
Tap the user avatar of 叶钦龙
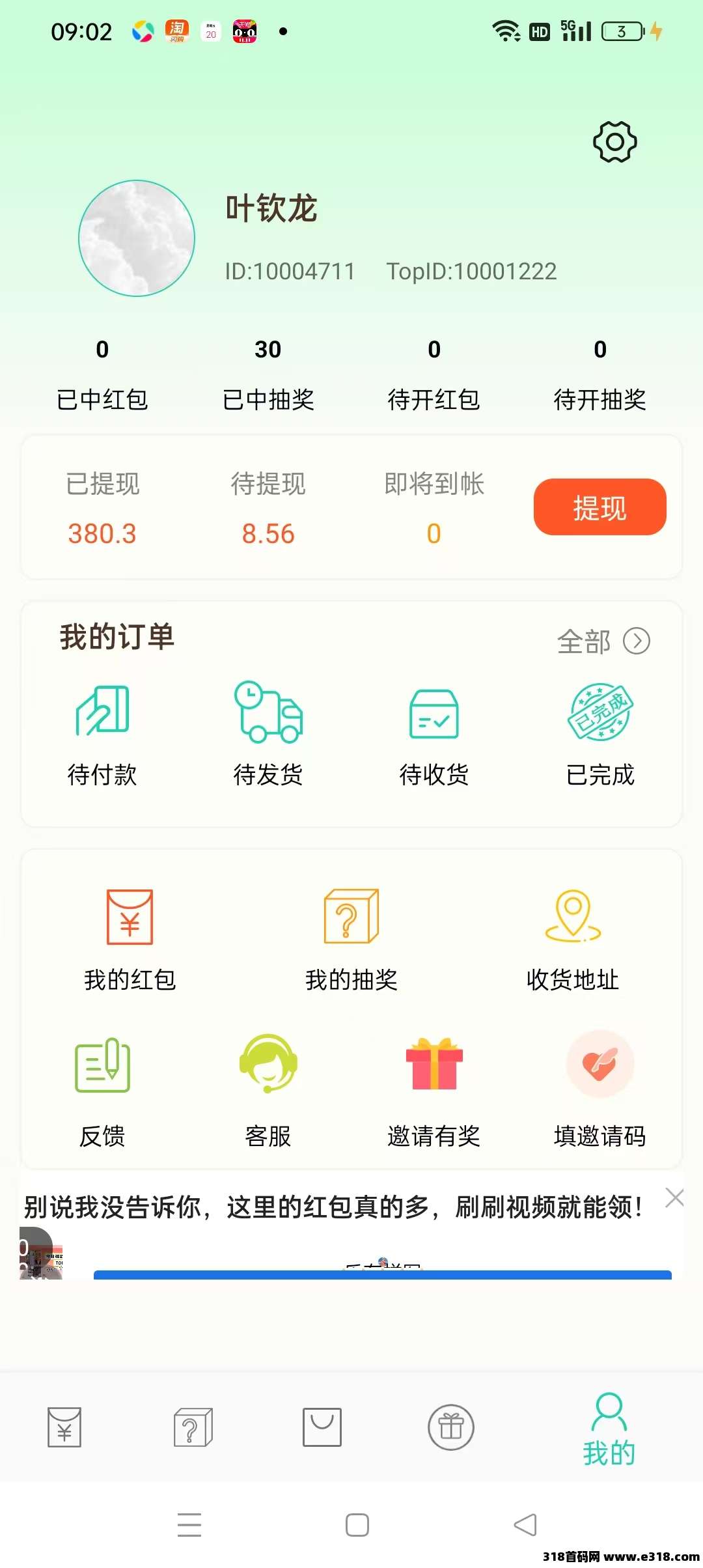pyautogui.click(x=136, y=239)
